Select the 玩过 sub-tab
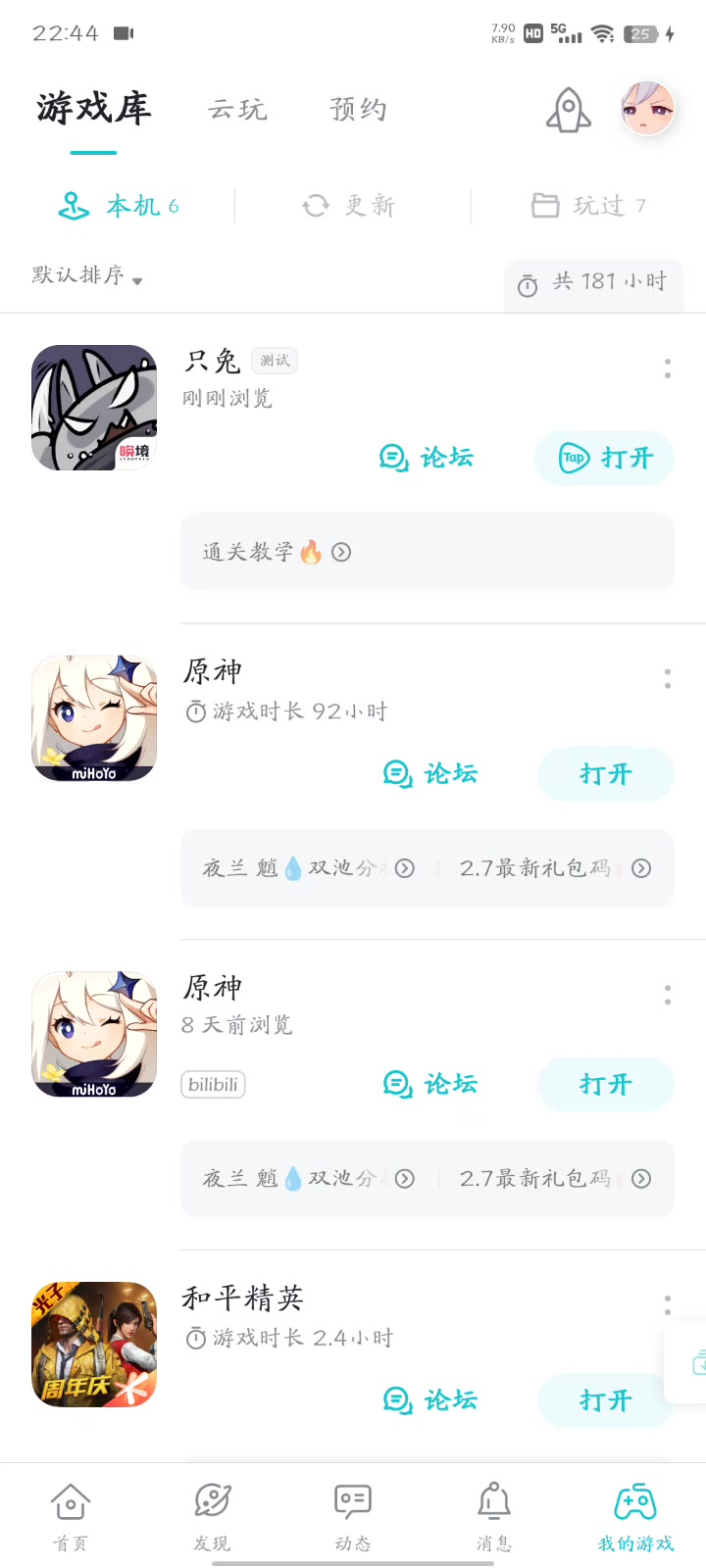Viewport: 706px width, 1568px height. 588,206
